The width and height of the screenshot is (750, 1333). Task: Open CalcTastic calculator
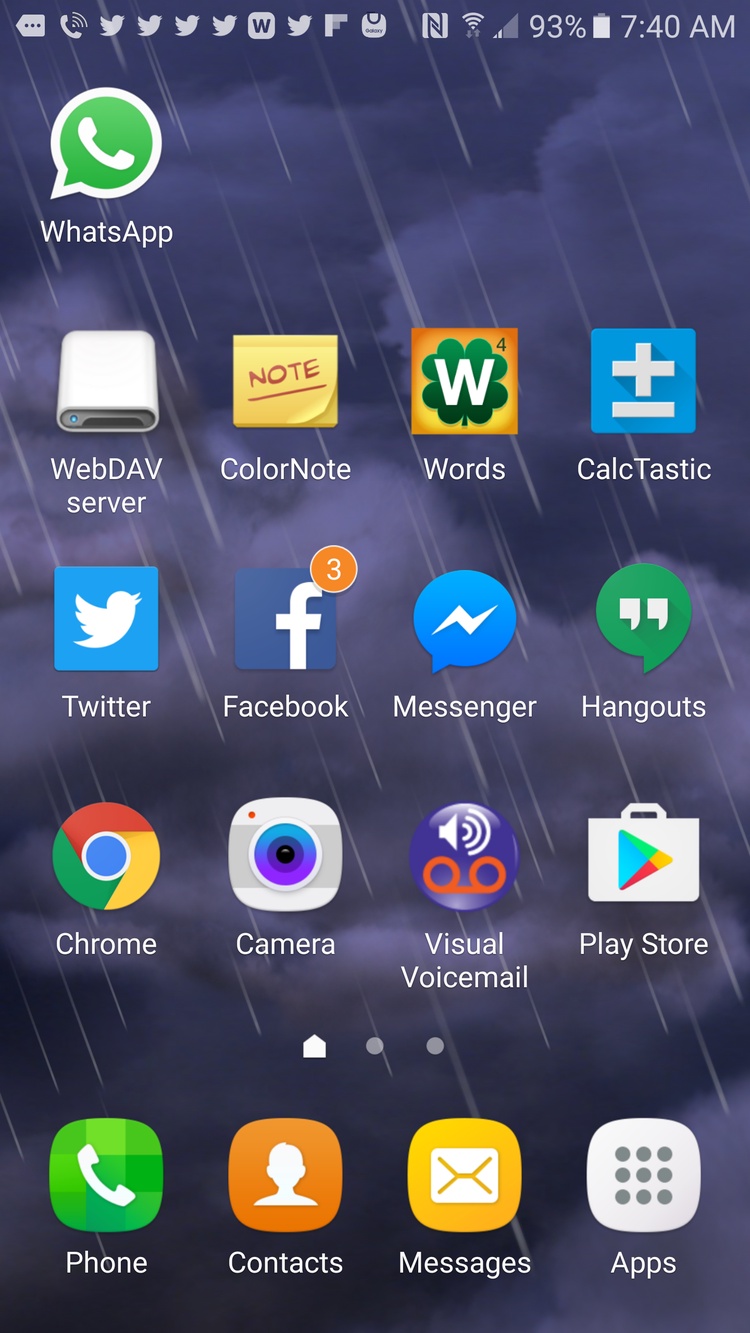click(x=643, y=382)
